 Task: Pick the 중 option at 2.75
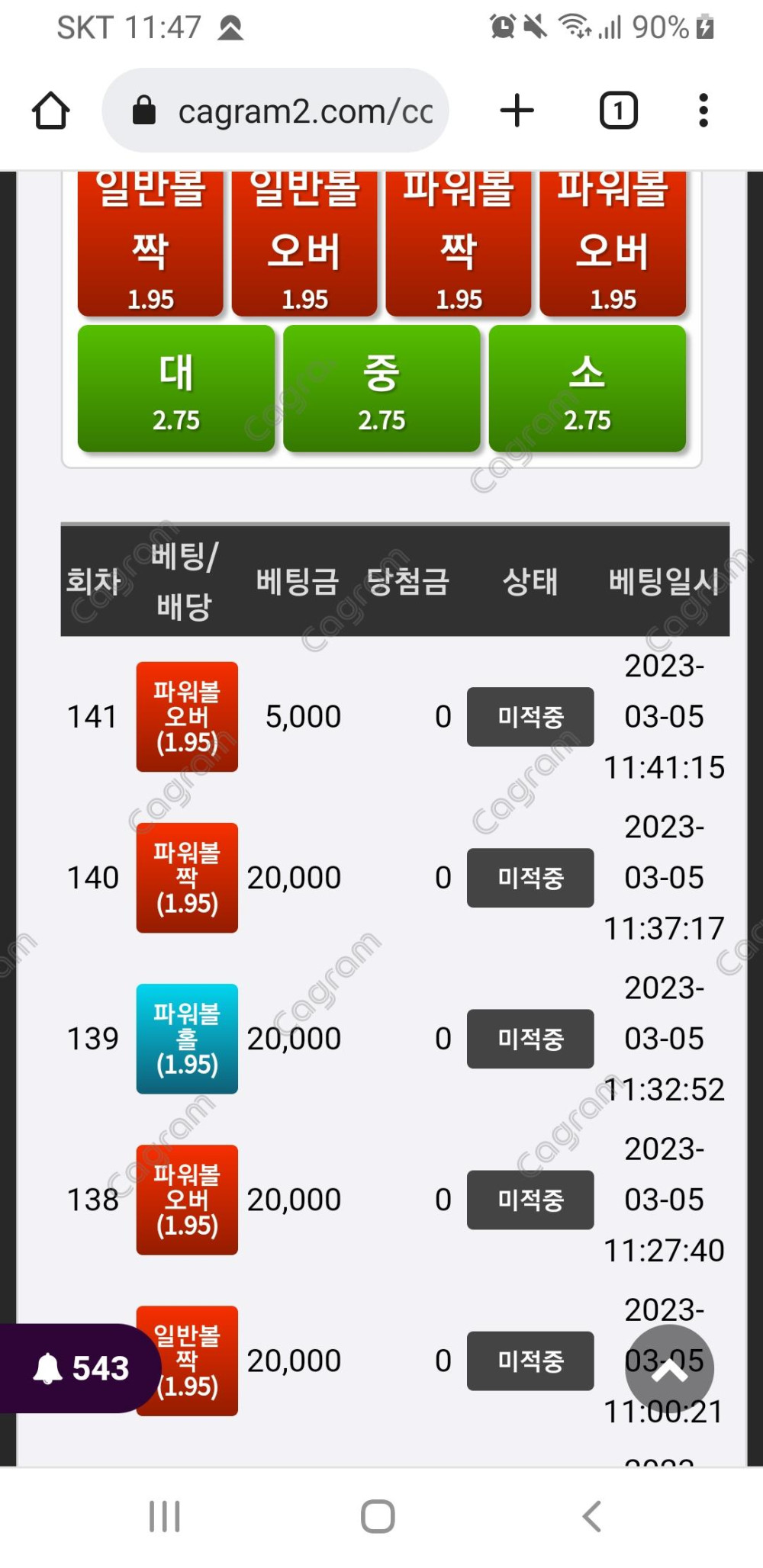coord(381,389)
